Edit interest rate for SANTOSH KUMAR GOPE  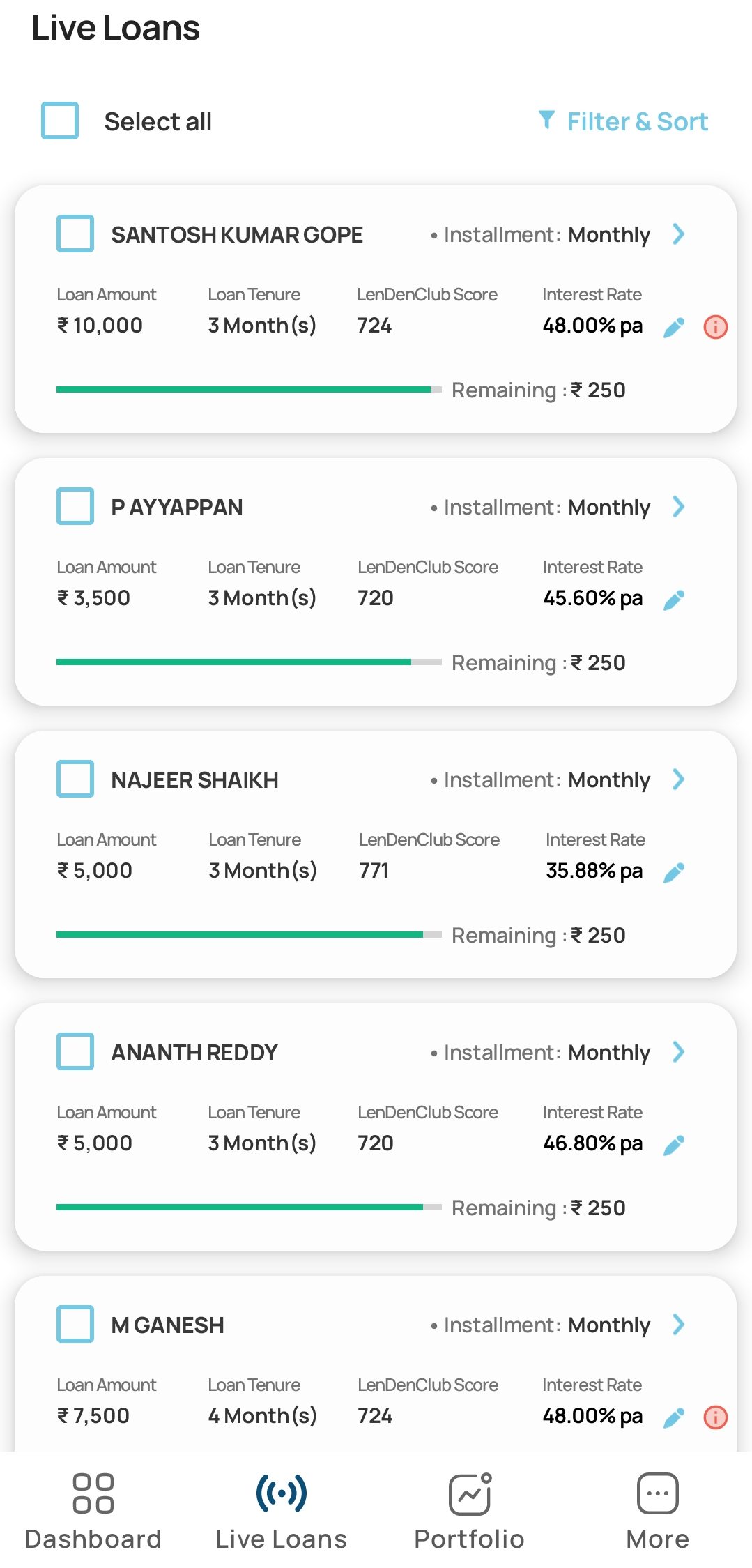[x=673, y=327]
